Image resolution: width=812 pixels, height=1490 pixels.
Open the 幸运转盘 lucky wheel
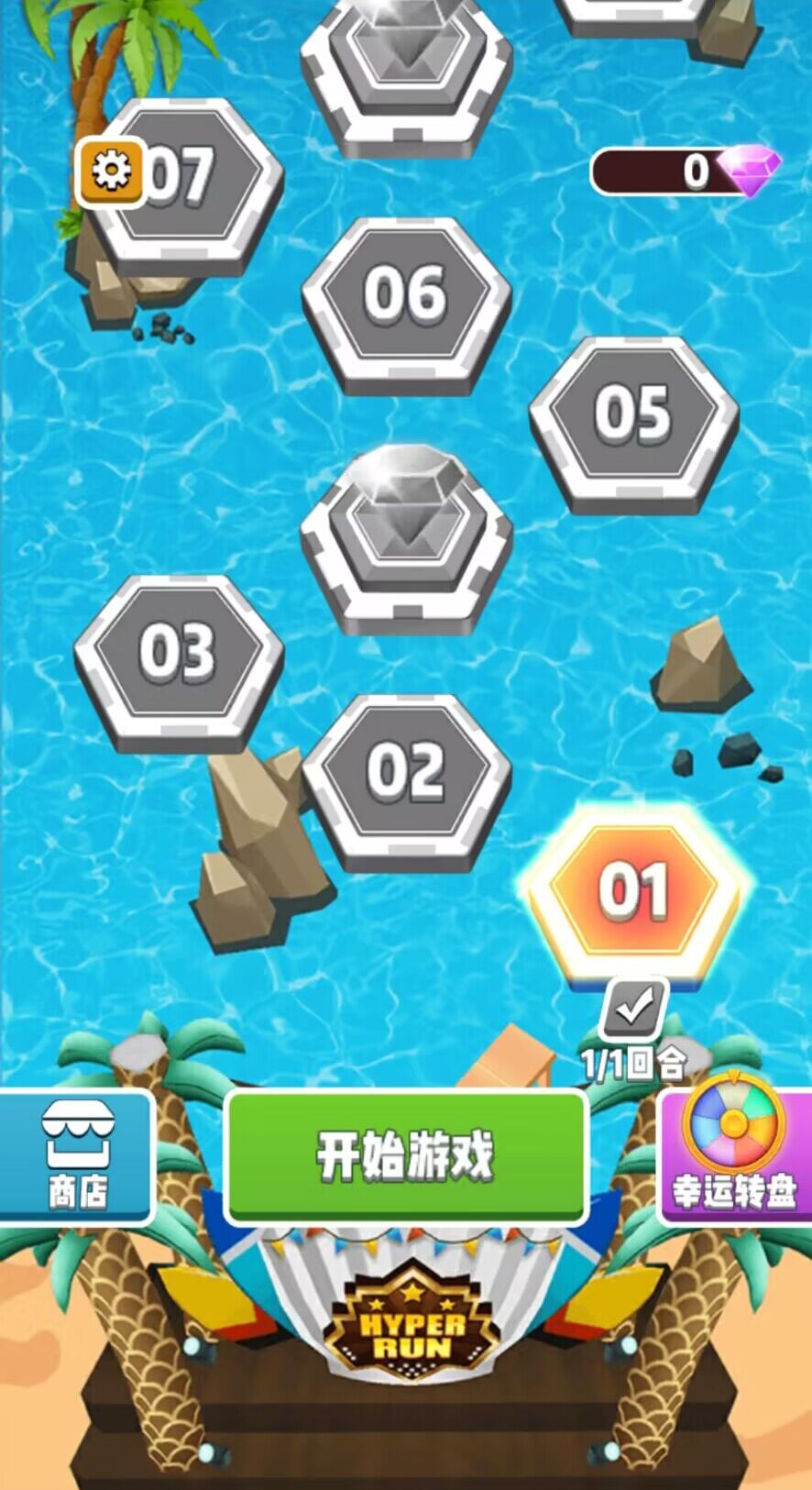pos(735,1157)
